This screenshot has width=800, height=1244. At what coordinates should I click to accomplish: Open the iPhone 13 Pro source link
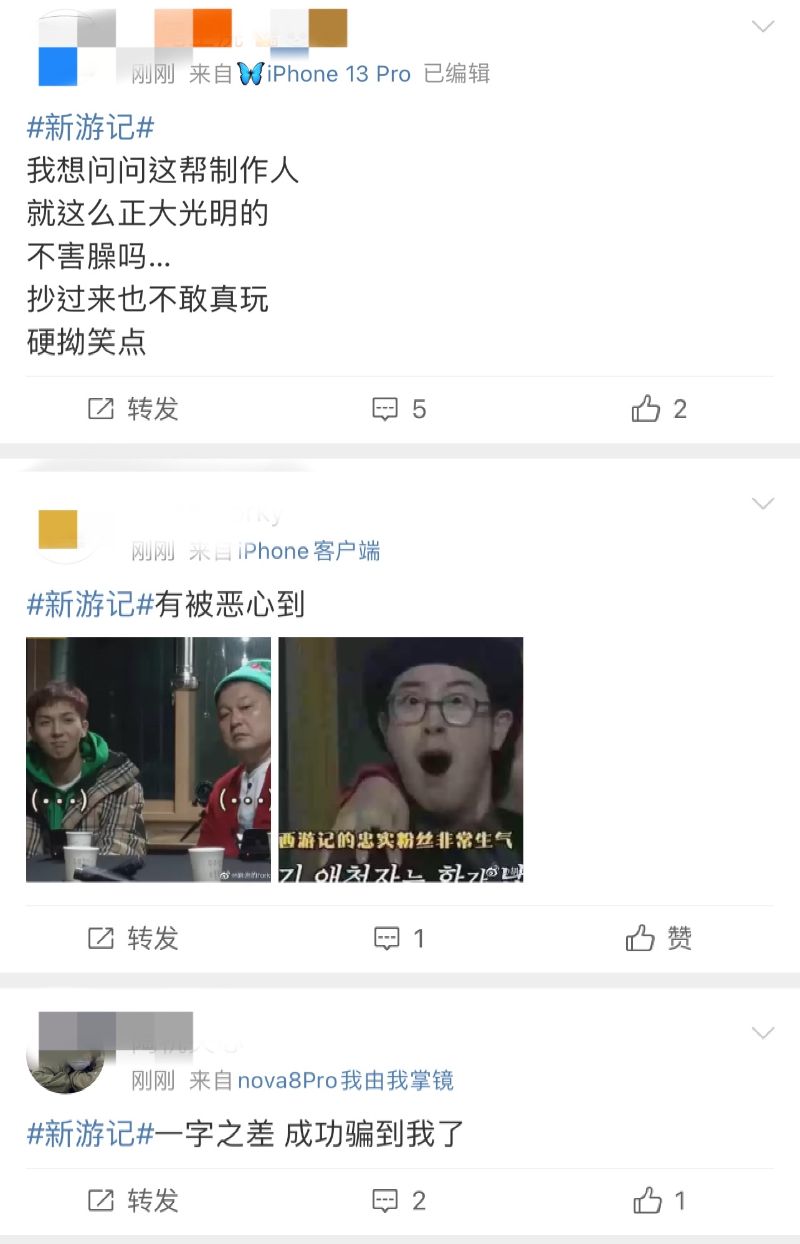click(x=325, y=74)
